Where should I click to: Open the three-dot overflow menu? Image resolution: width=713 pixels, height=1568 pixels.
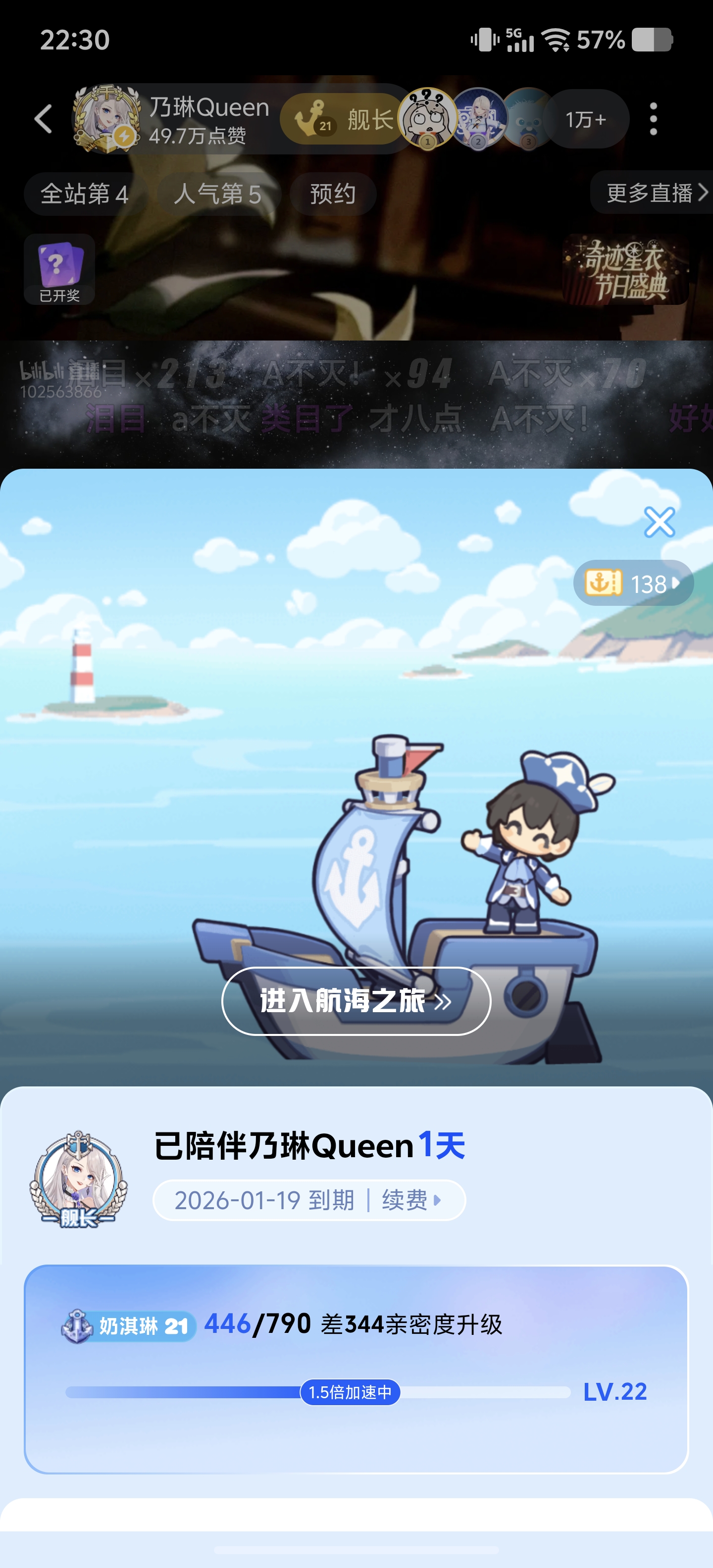(653, 119)
